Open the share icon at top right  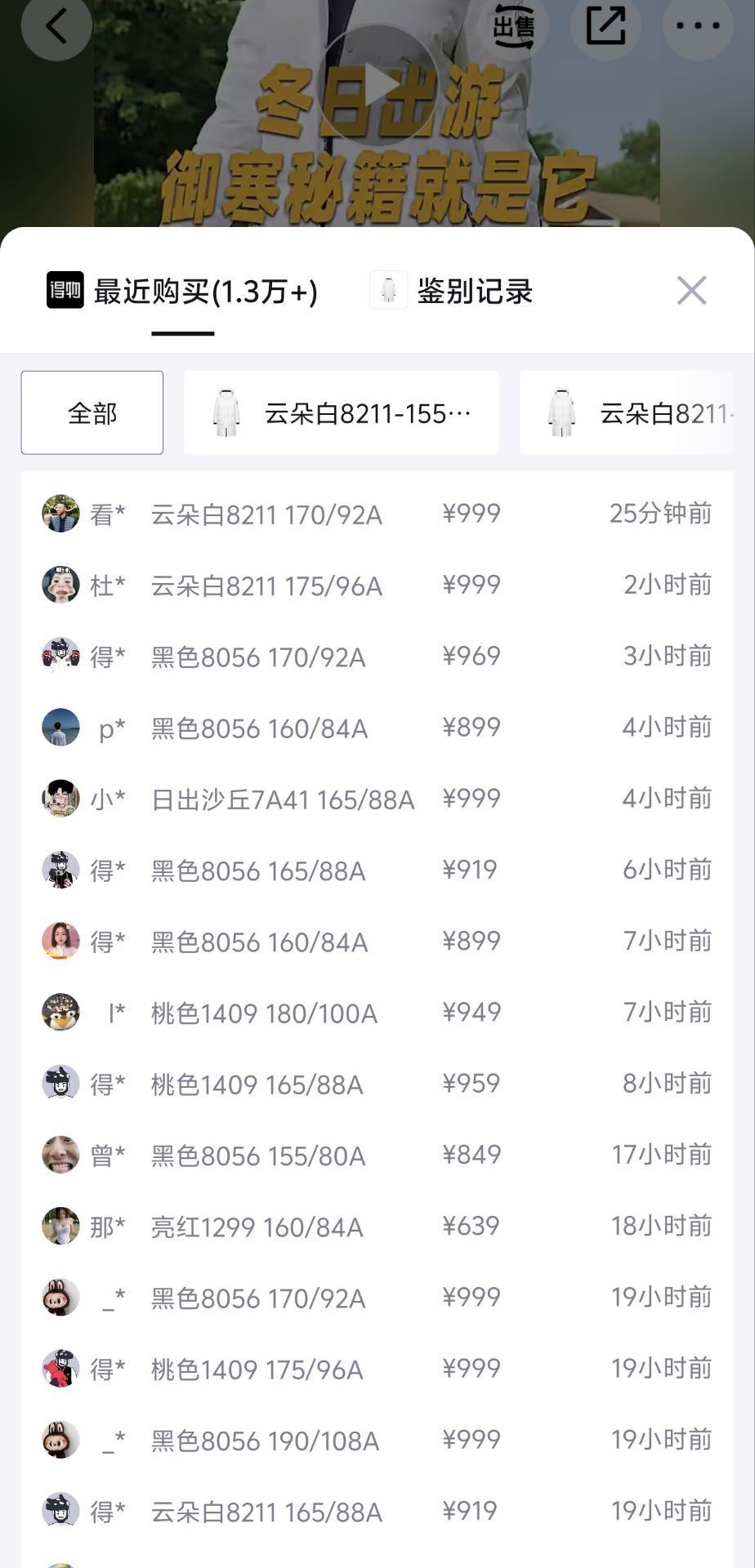[605, 27]
